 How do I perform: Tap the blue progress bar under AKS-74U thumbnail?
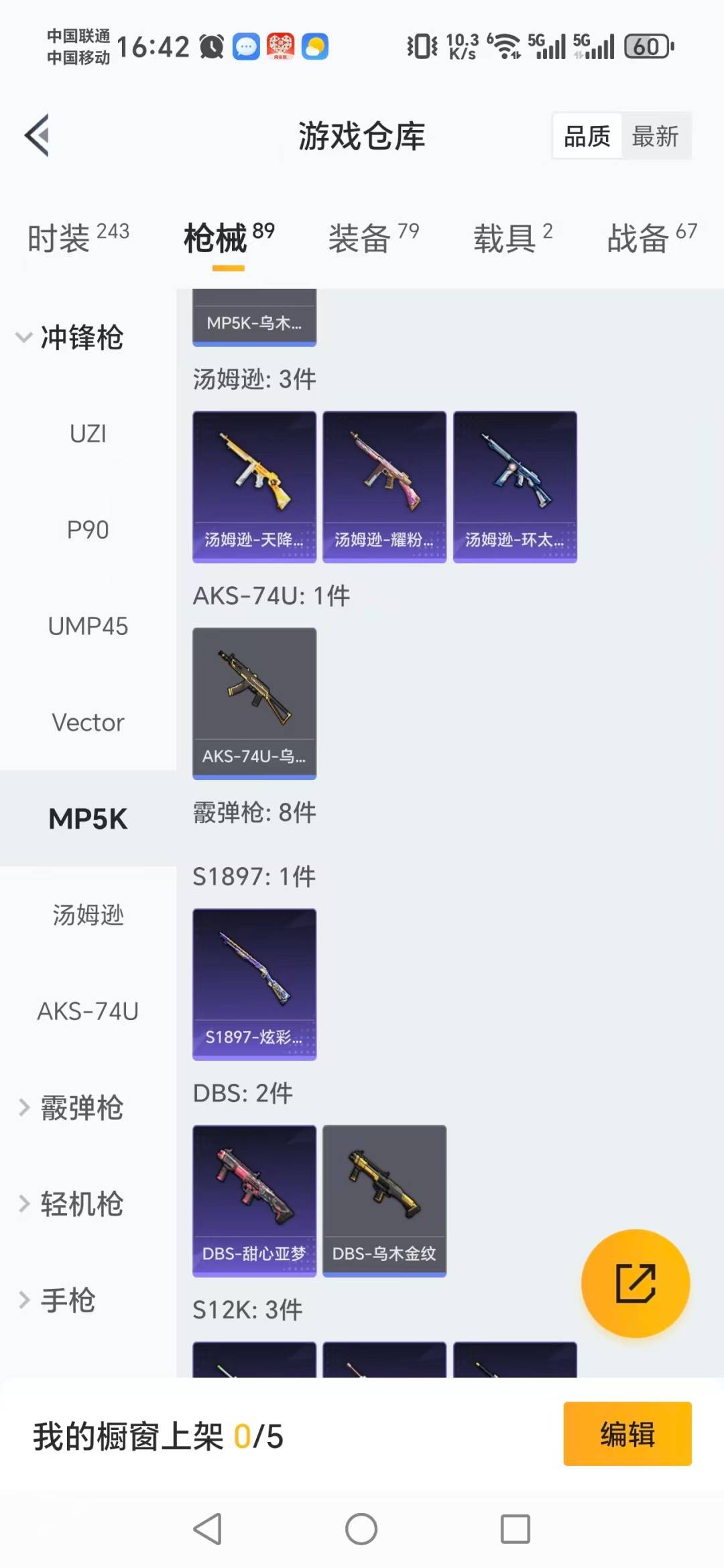click(x=254, y=775)
